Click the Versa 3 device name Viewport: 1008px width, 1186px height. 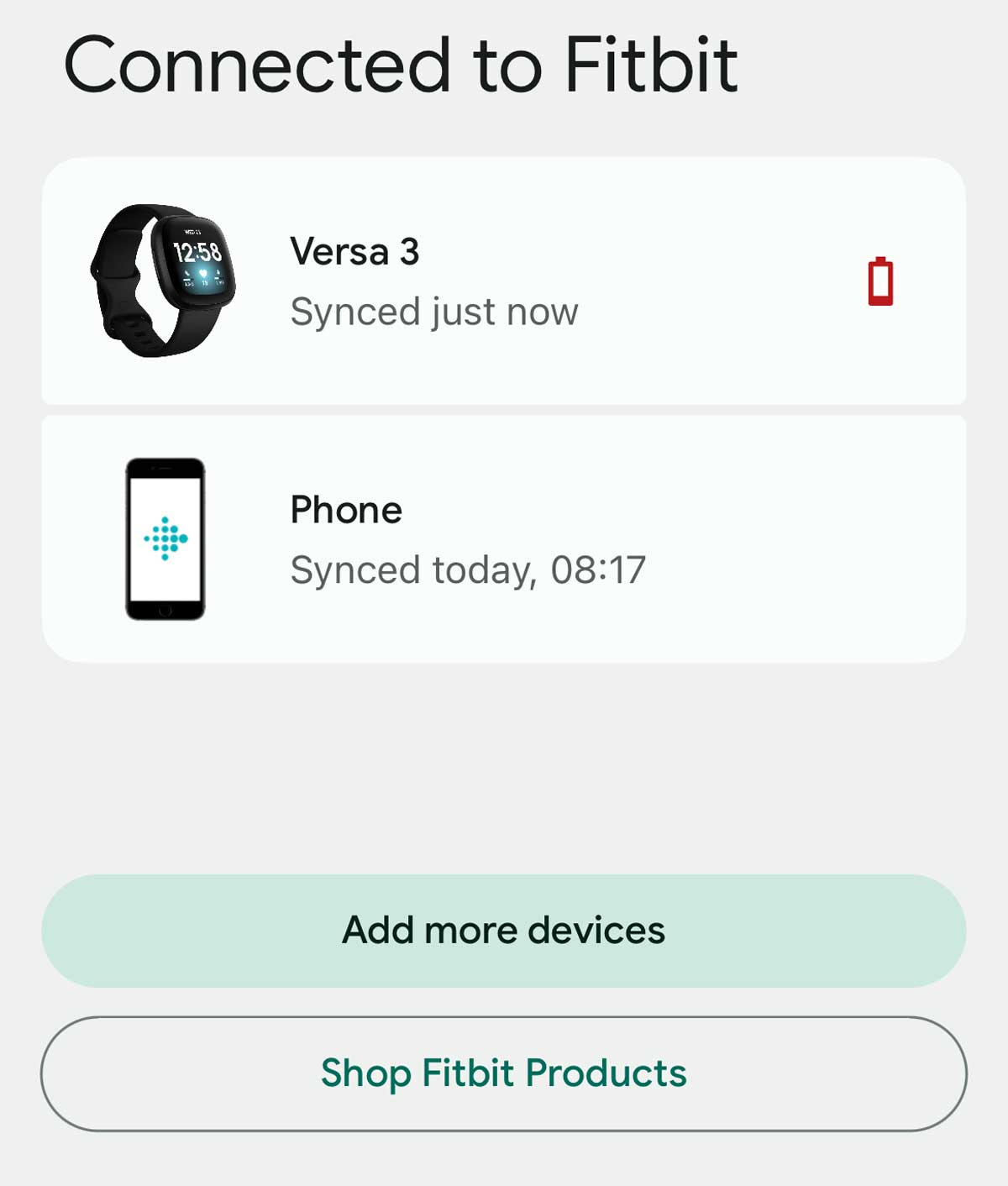tap(354, 251)
